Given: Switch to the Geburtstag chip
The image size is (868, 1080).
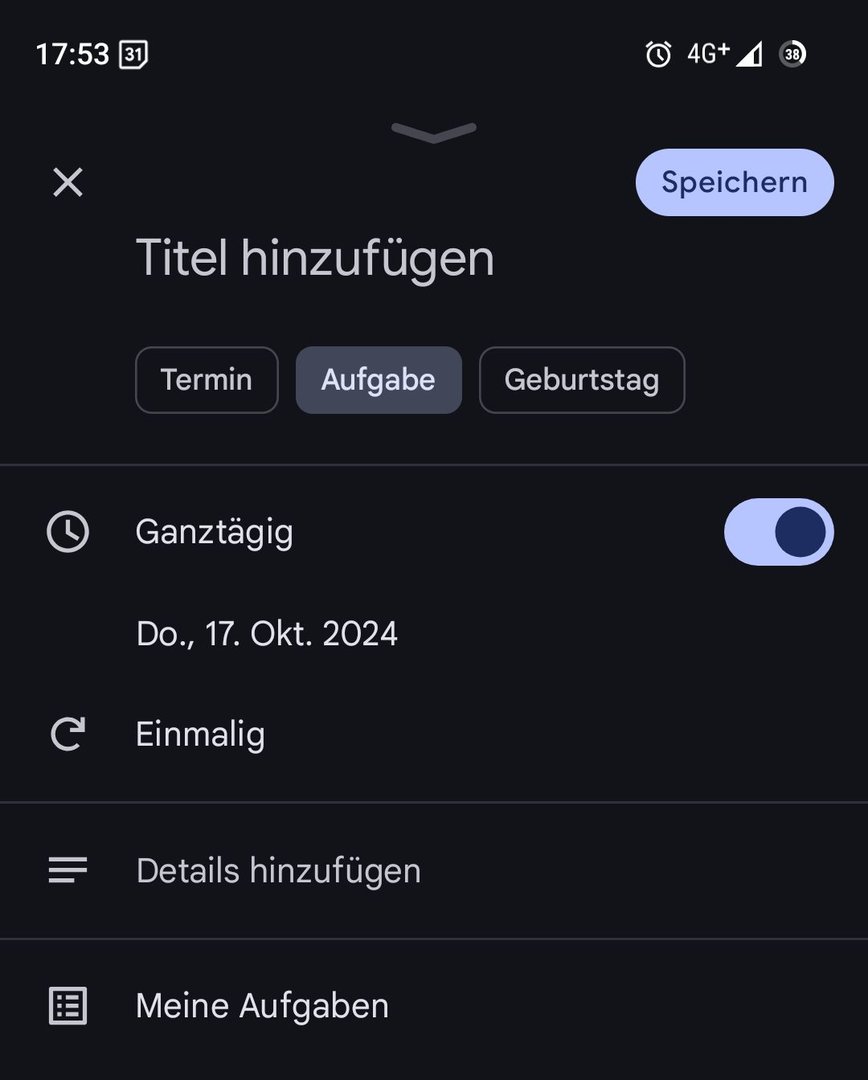Looking at the screenshot, I should [581, 380].
